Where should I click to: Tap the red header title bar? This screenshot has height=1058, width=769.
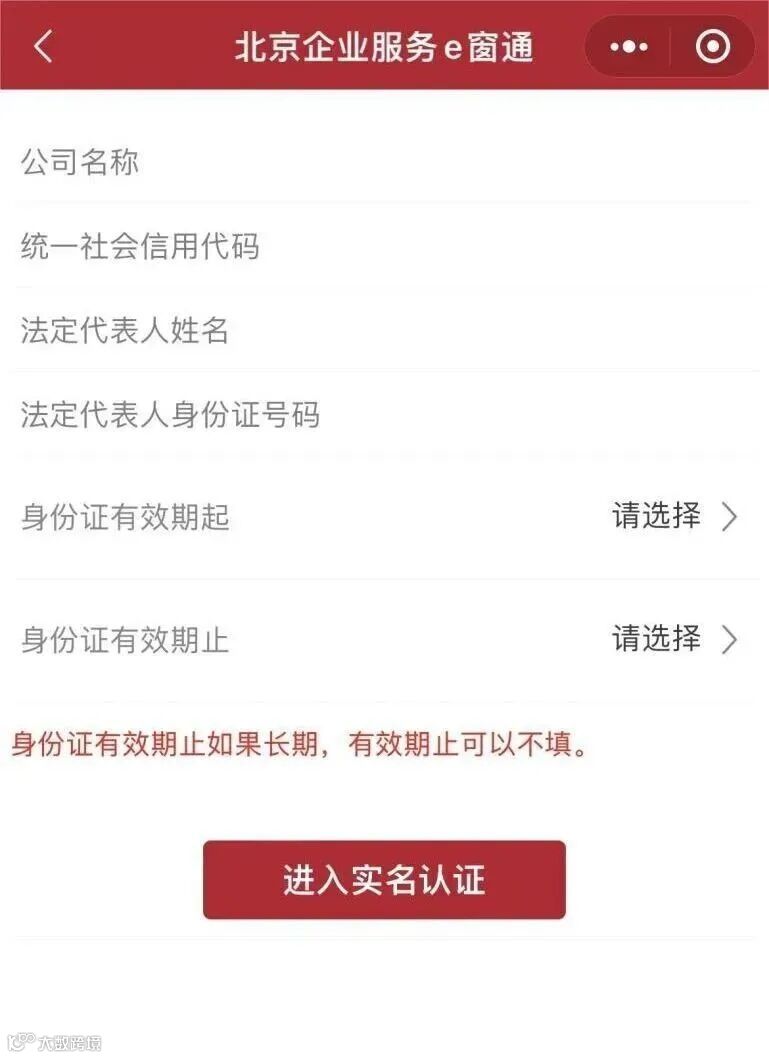[x=385, y=46]
